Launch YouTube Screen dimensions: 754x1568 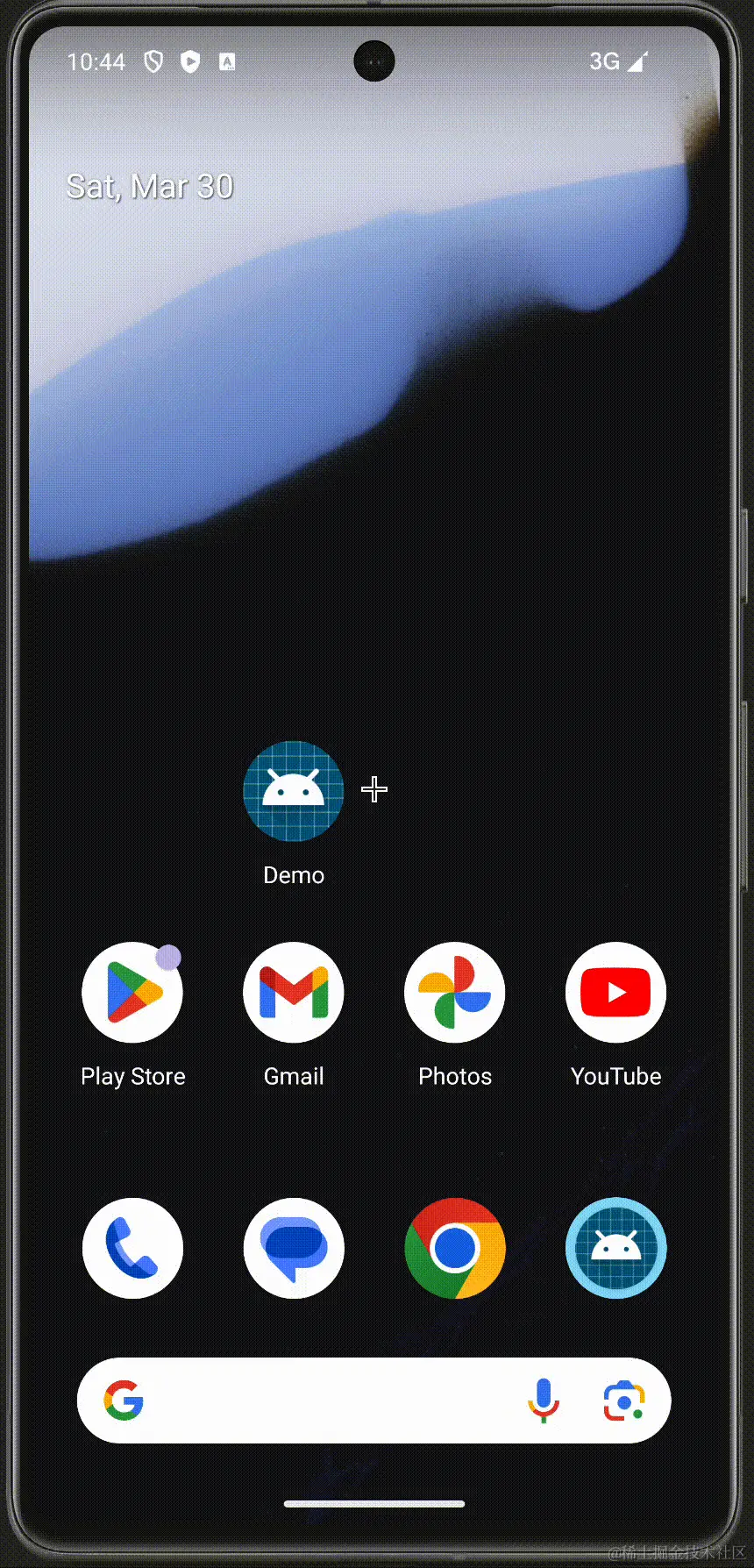coord(615,993)
